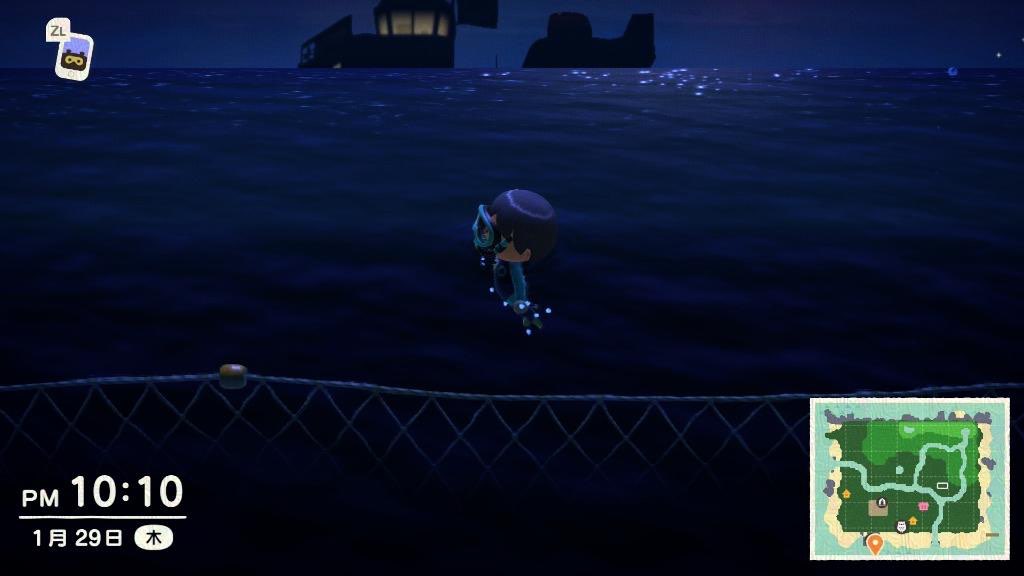The height and width of the screenshot is (576, 1024).
Task: Open the island minimap
Action: pyautogui.click(x=909, y=477)
